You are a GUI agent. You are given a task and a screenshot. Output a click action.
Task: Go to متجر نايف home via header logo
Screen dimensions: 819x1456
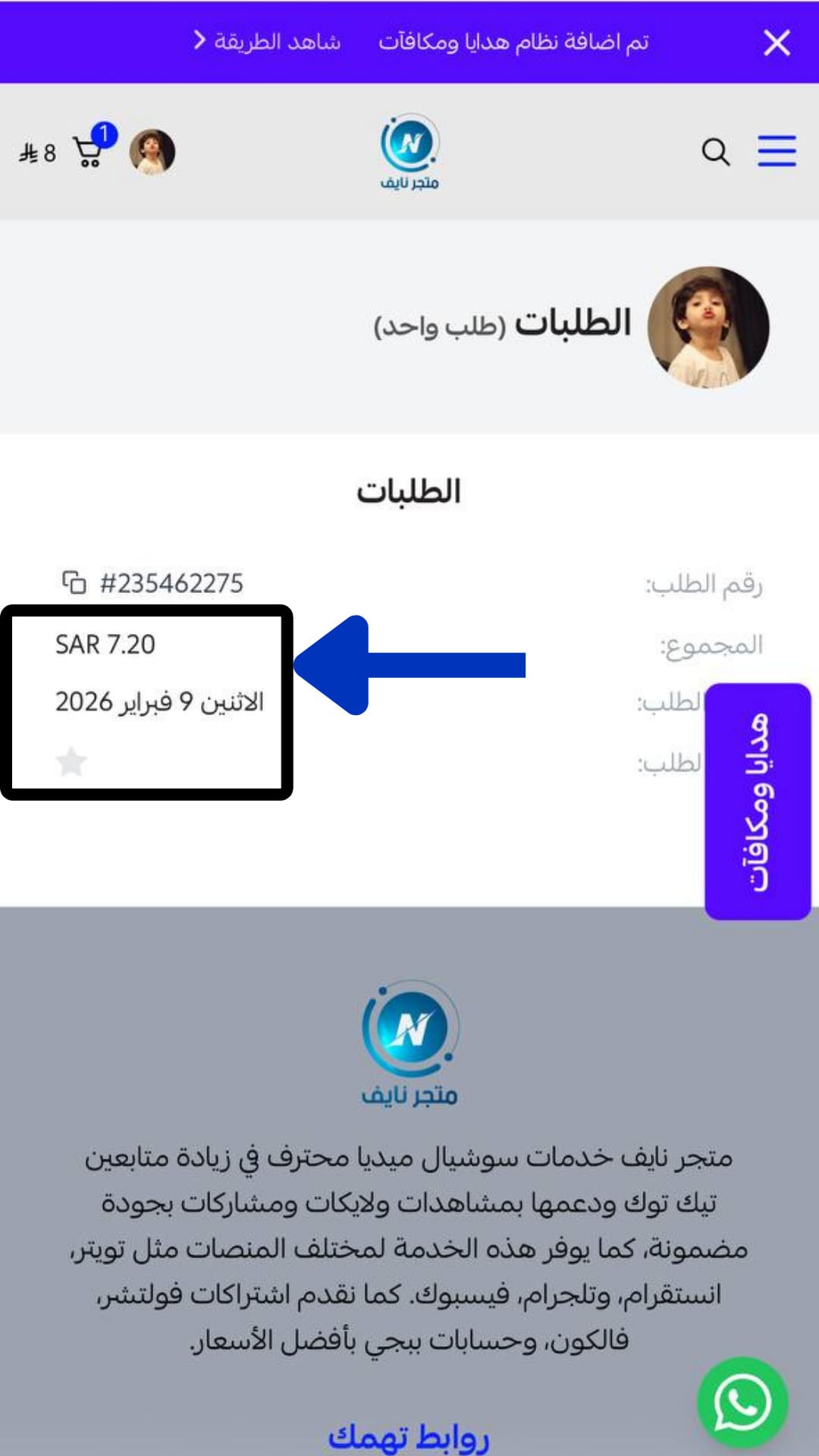point(409,151)
